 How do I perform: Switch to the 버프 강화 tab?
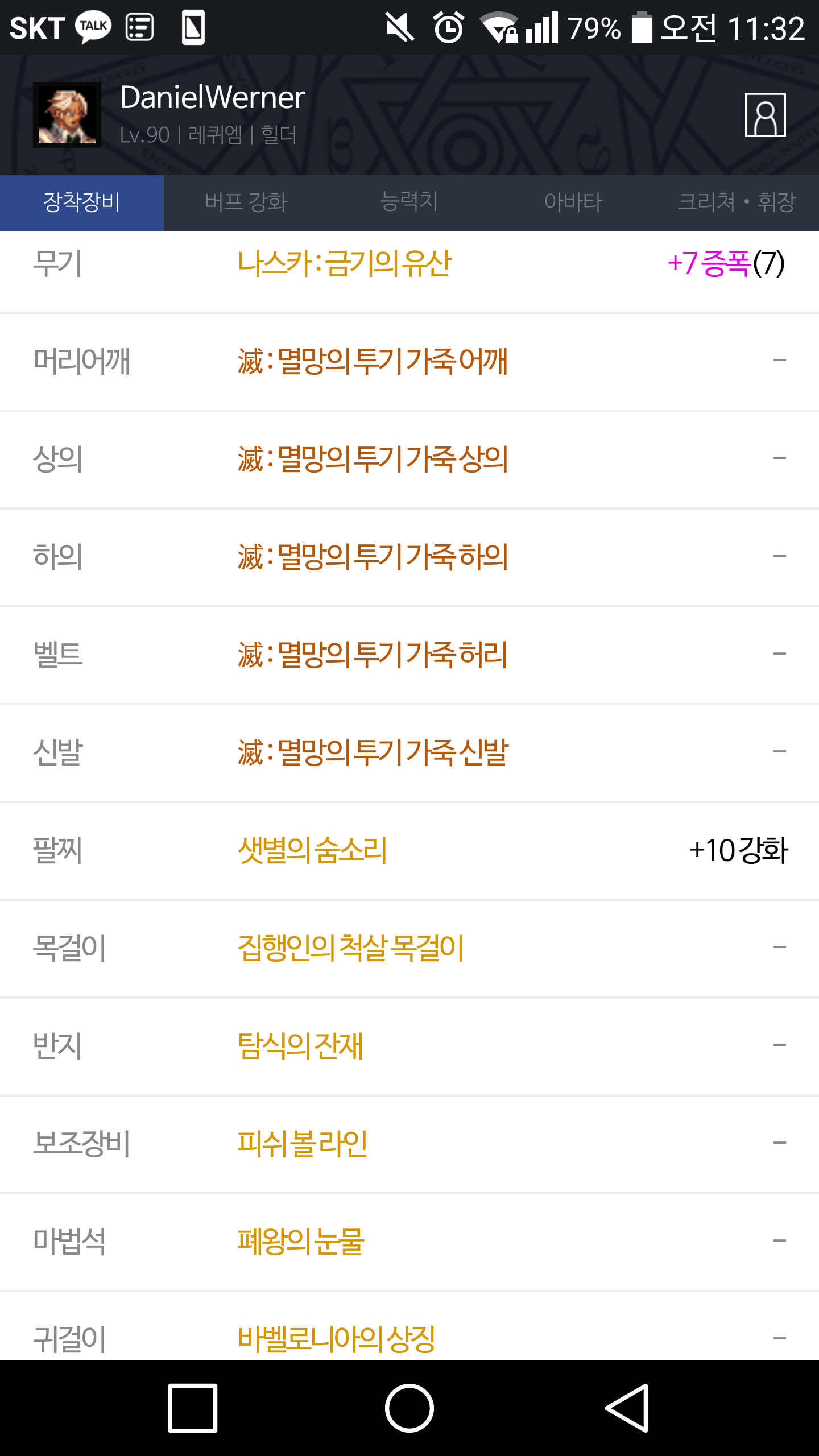pyautogui.click(x=246, y=202)
